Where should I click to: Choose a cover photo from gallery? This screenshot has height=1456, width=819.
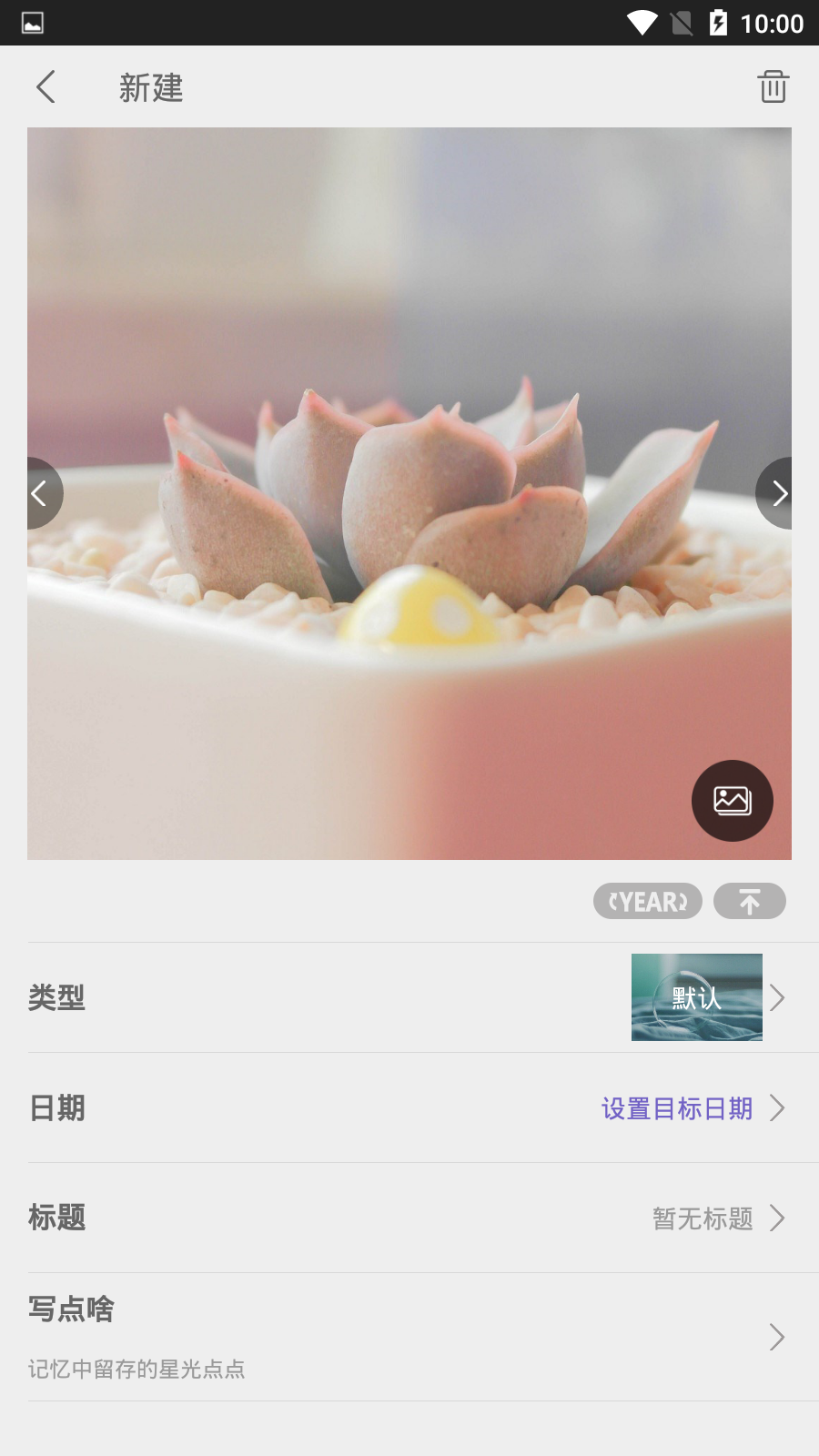[x=732, y=801]
